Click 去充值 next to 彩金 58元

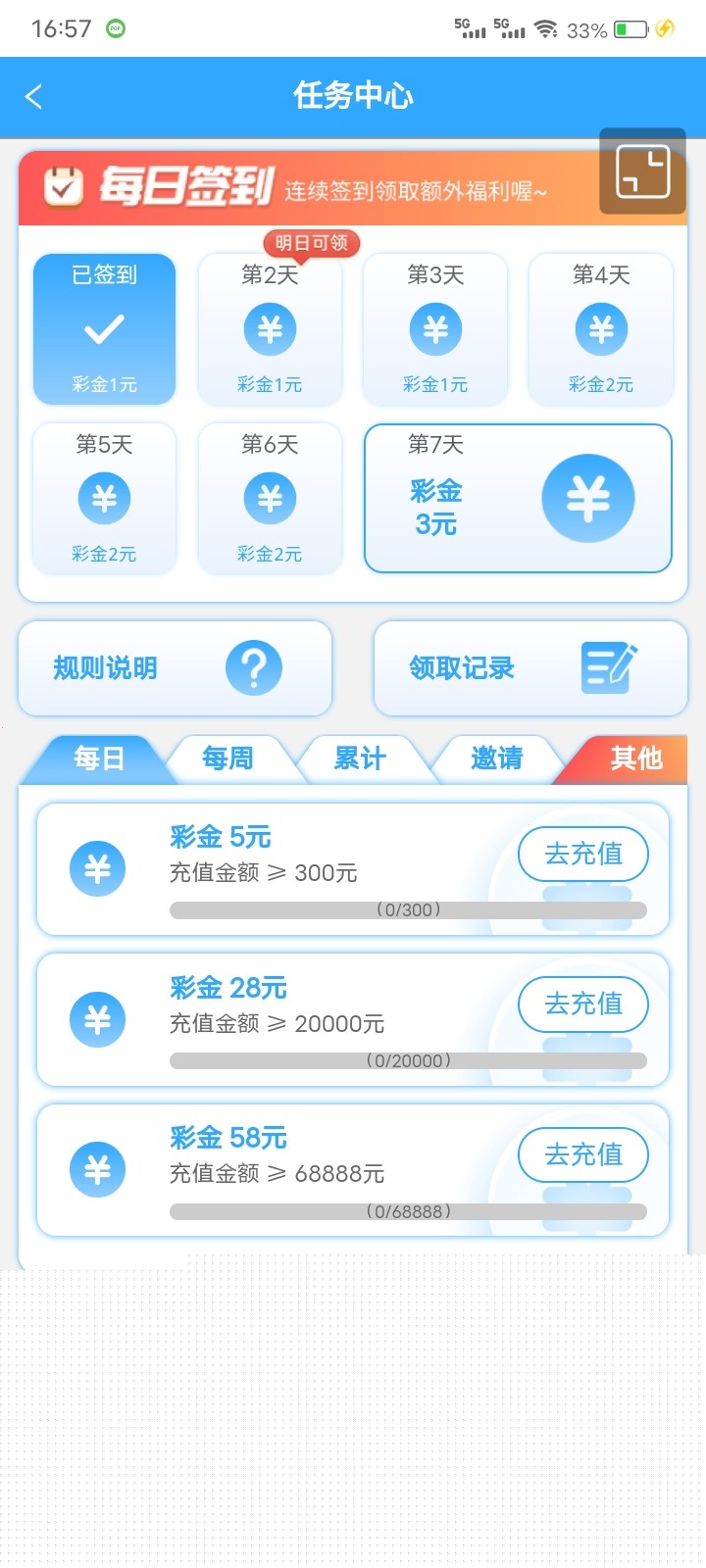(583, 1154)
